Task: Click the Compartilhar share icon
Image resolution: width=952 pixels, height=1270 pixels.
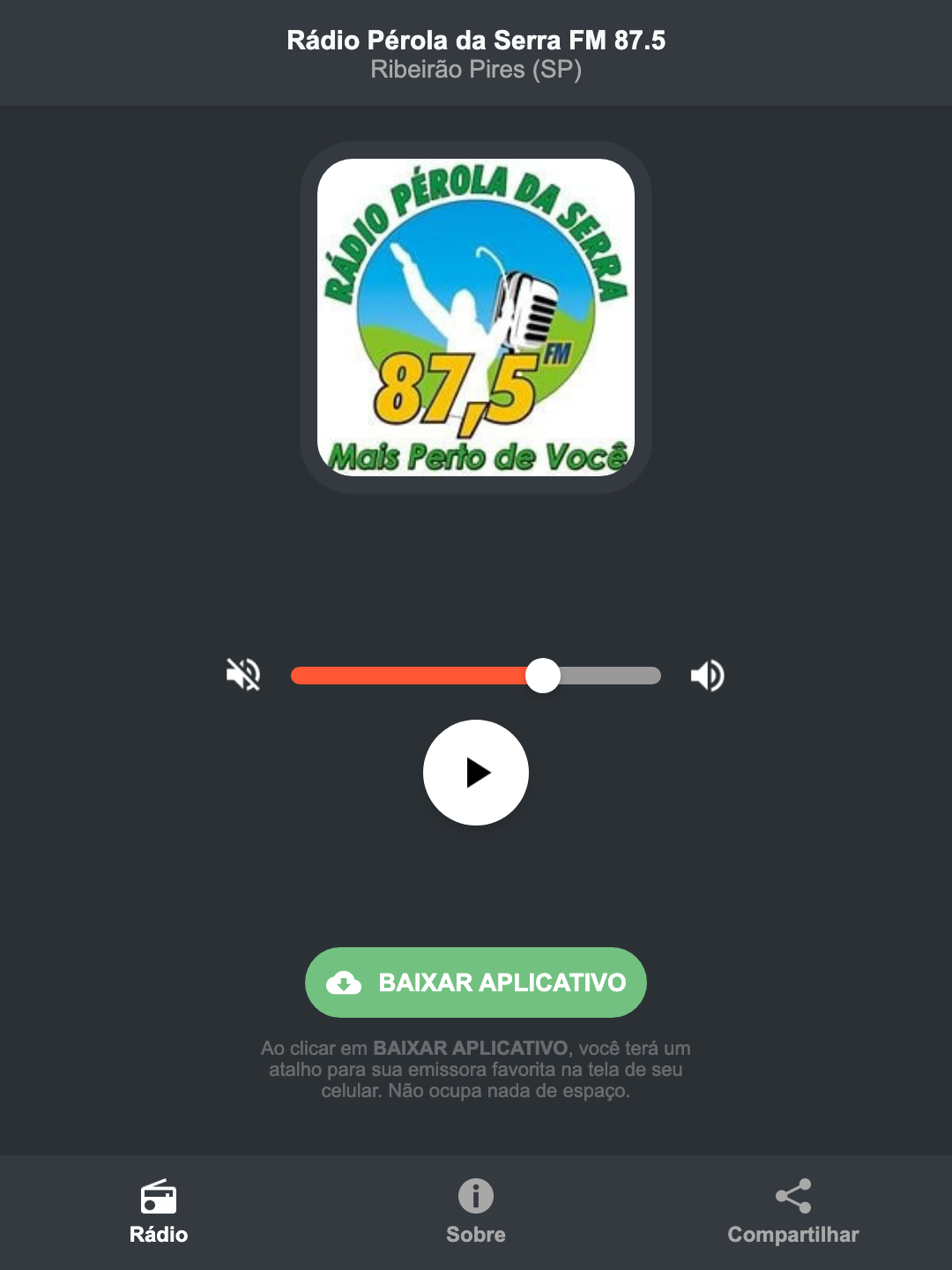Action: coord(792,1195)
